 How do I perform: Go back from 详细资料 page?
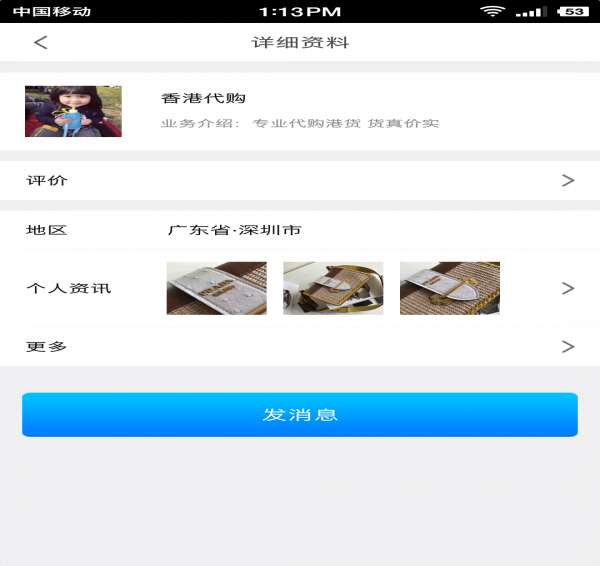tap(40, 43)
